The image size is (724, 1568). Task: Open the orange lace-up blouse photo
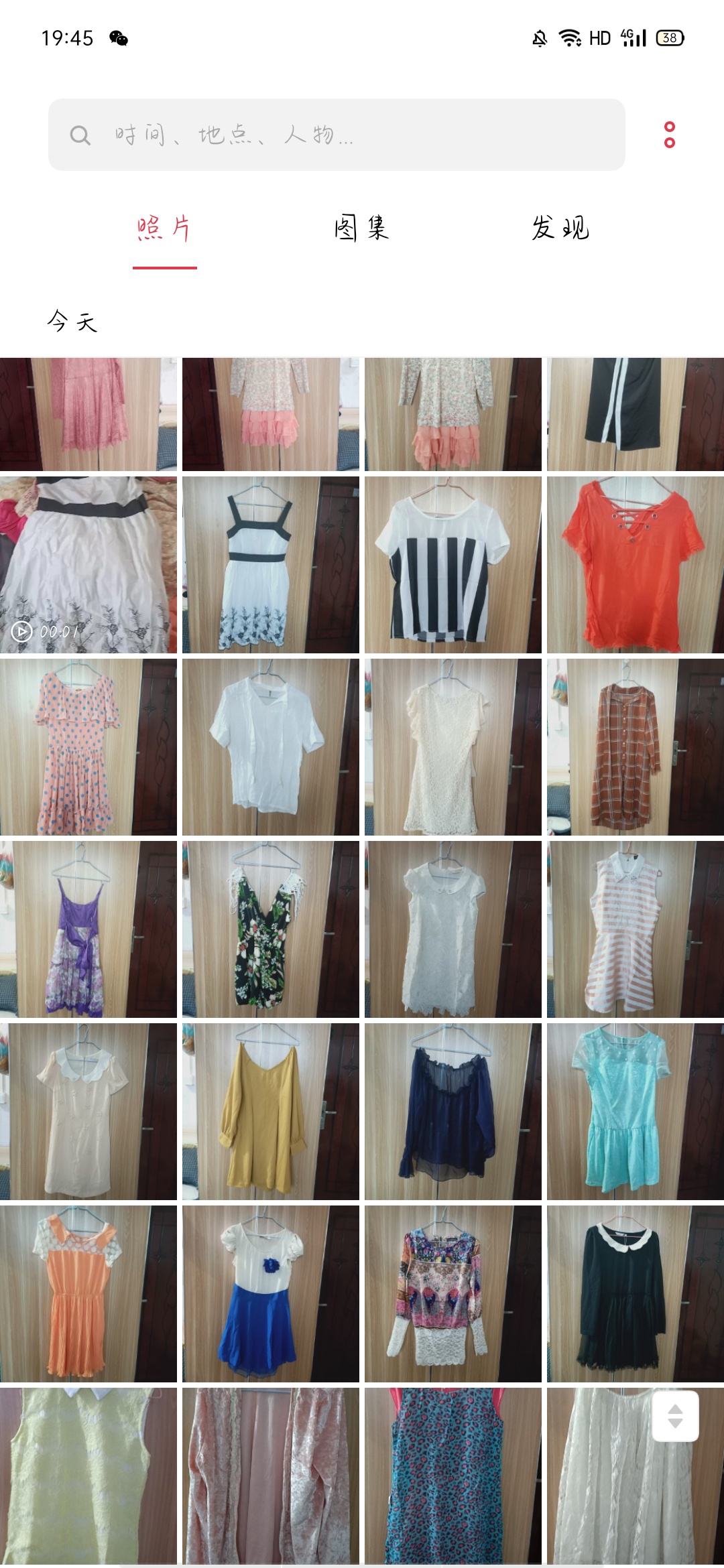pyautogui.click(x=635, y=564)
